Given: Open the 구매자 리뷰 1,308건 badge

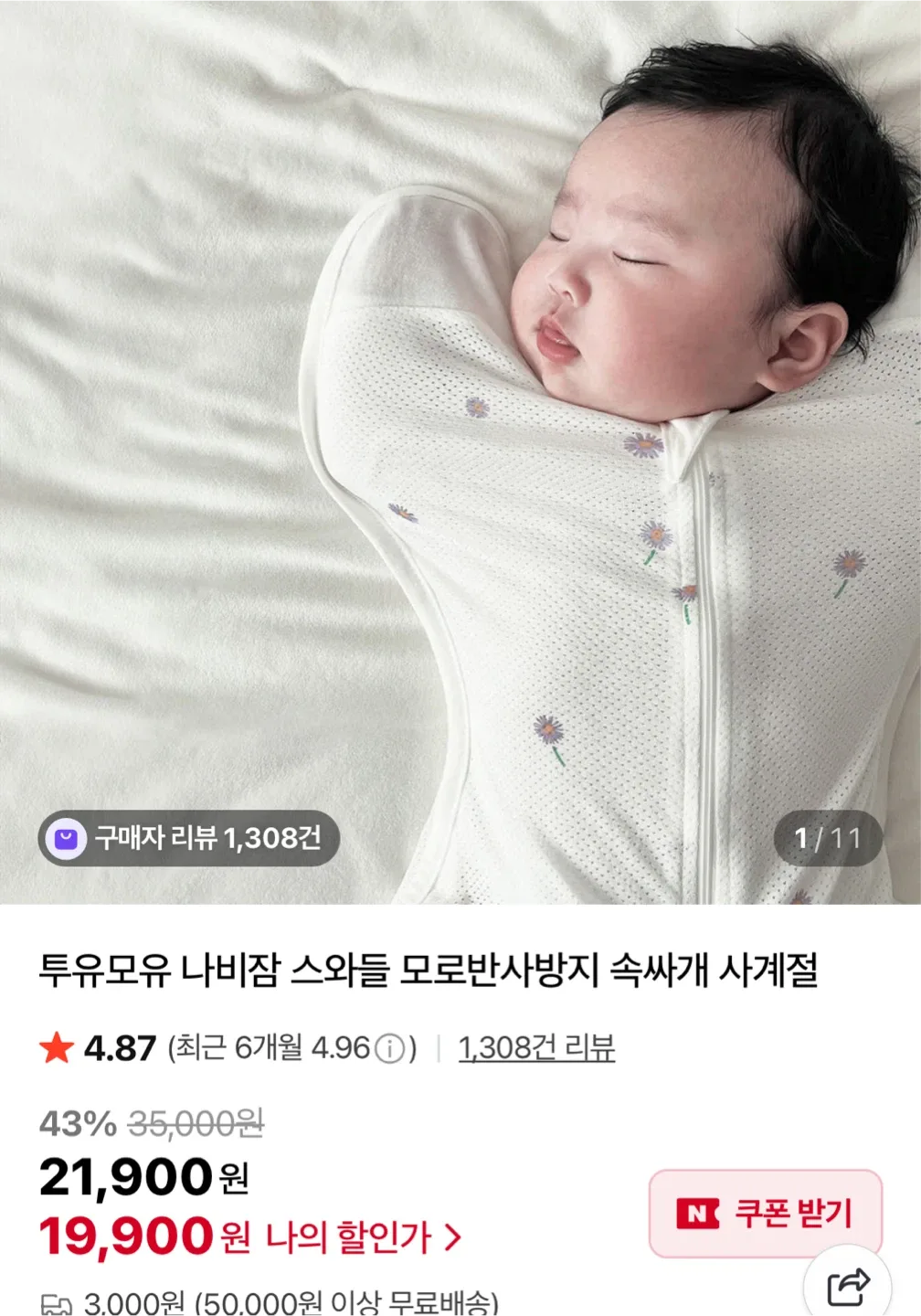Looking at the screenshot, I should (x=189, y=838).
